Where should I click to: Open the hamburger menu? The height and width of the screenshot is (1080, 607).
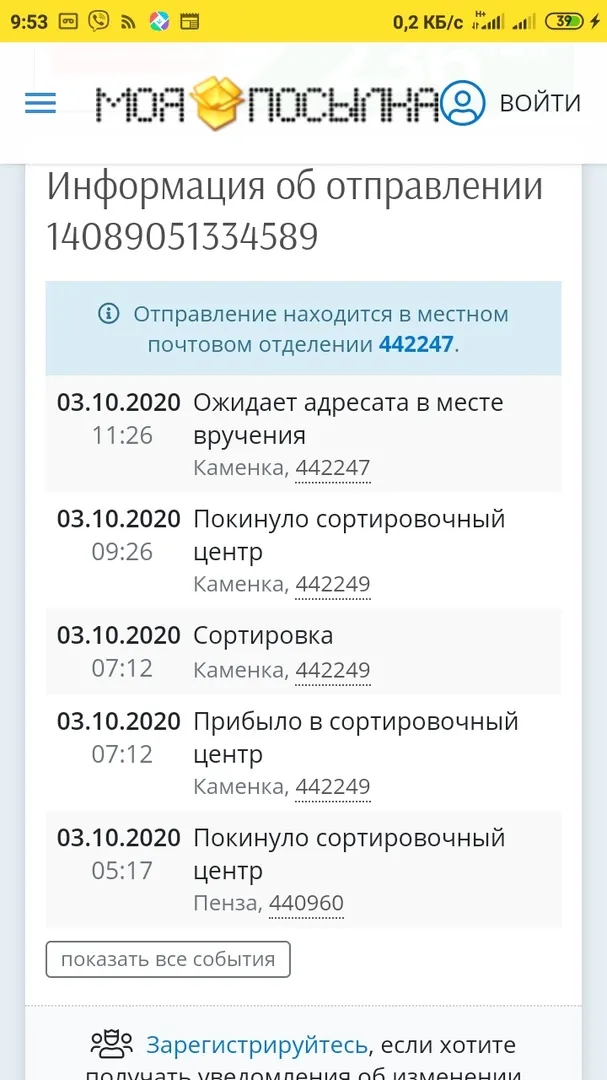tap(41, 103)
